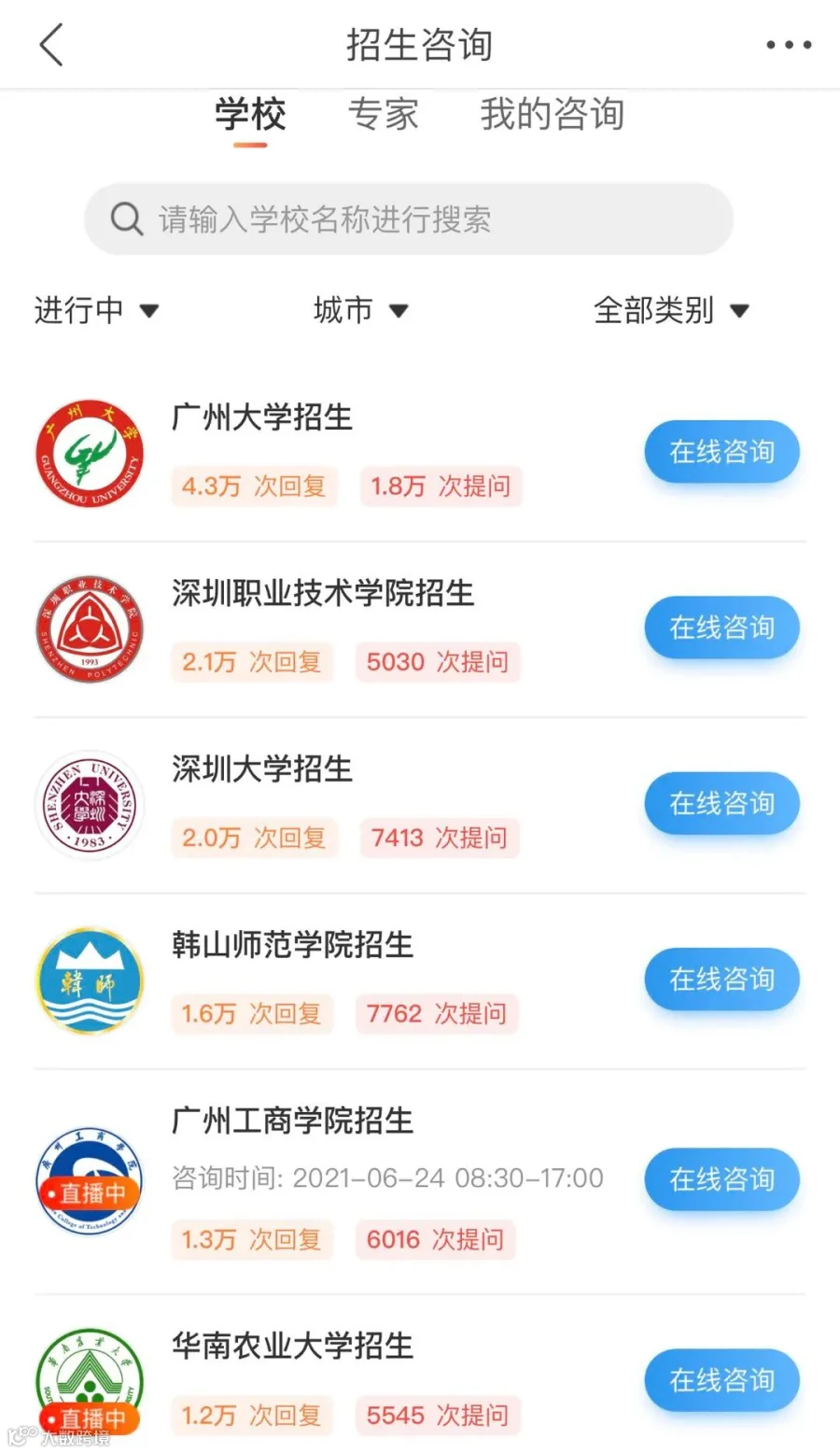The height and width of the screenshot is (1453, 840).
Task: Tap 在线咨询 for 韩山师范学院招生
Action: tap(721, 979)
